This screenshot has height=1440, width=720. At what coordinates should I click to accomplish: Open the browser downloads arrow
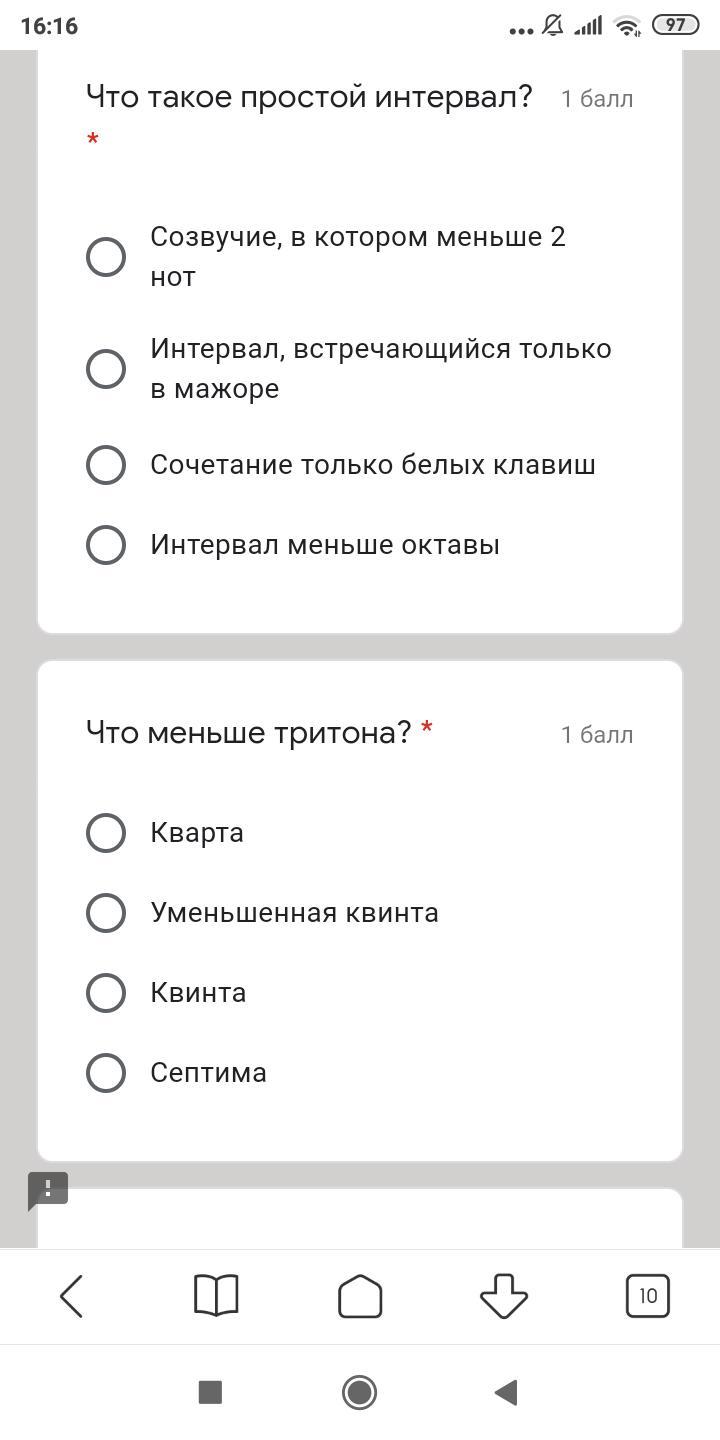click(x=504, y=1297)
